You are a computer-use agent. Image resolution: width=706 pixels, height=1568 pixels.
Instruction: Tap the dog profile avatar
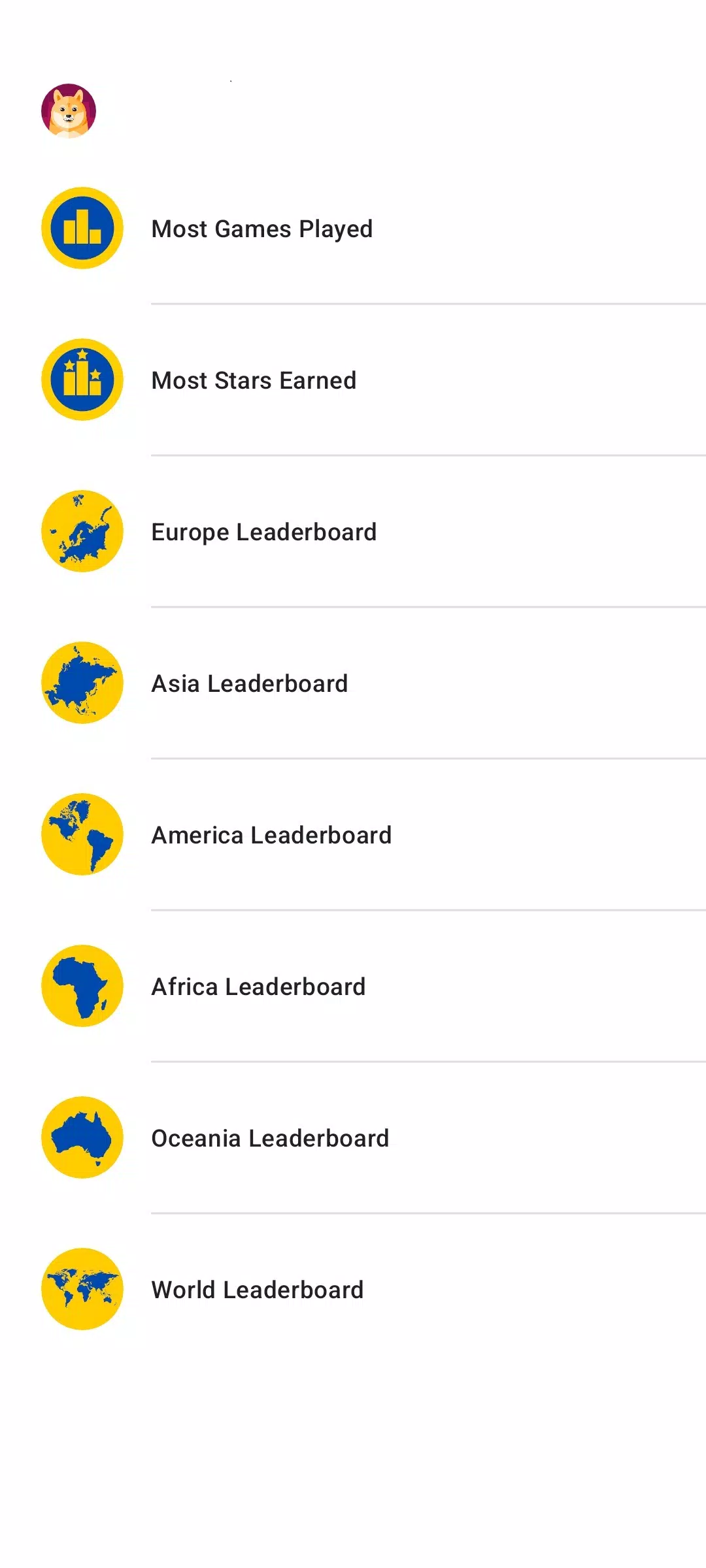coord(69,111)
